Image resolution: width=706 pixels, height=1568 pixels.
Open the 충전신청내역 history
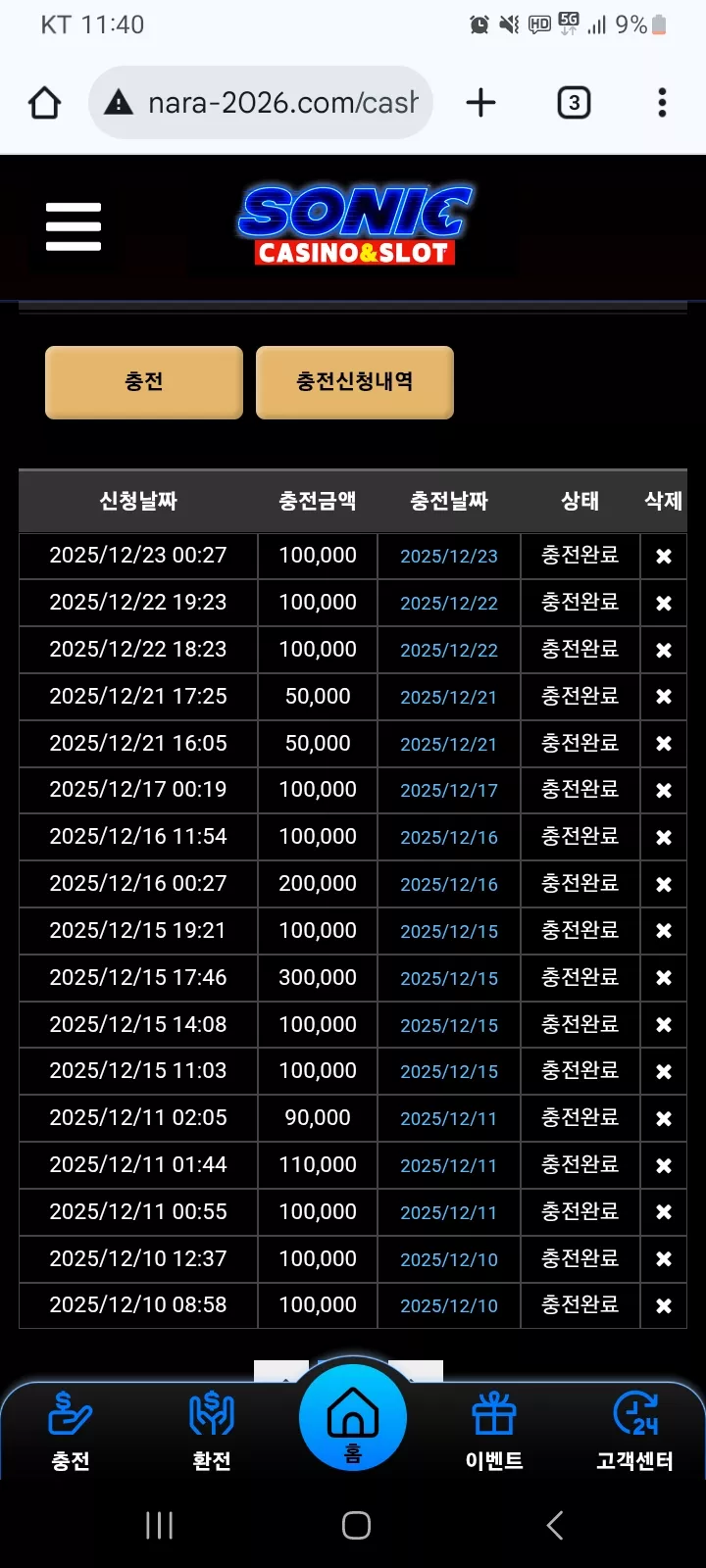[355, 382]
